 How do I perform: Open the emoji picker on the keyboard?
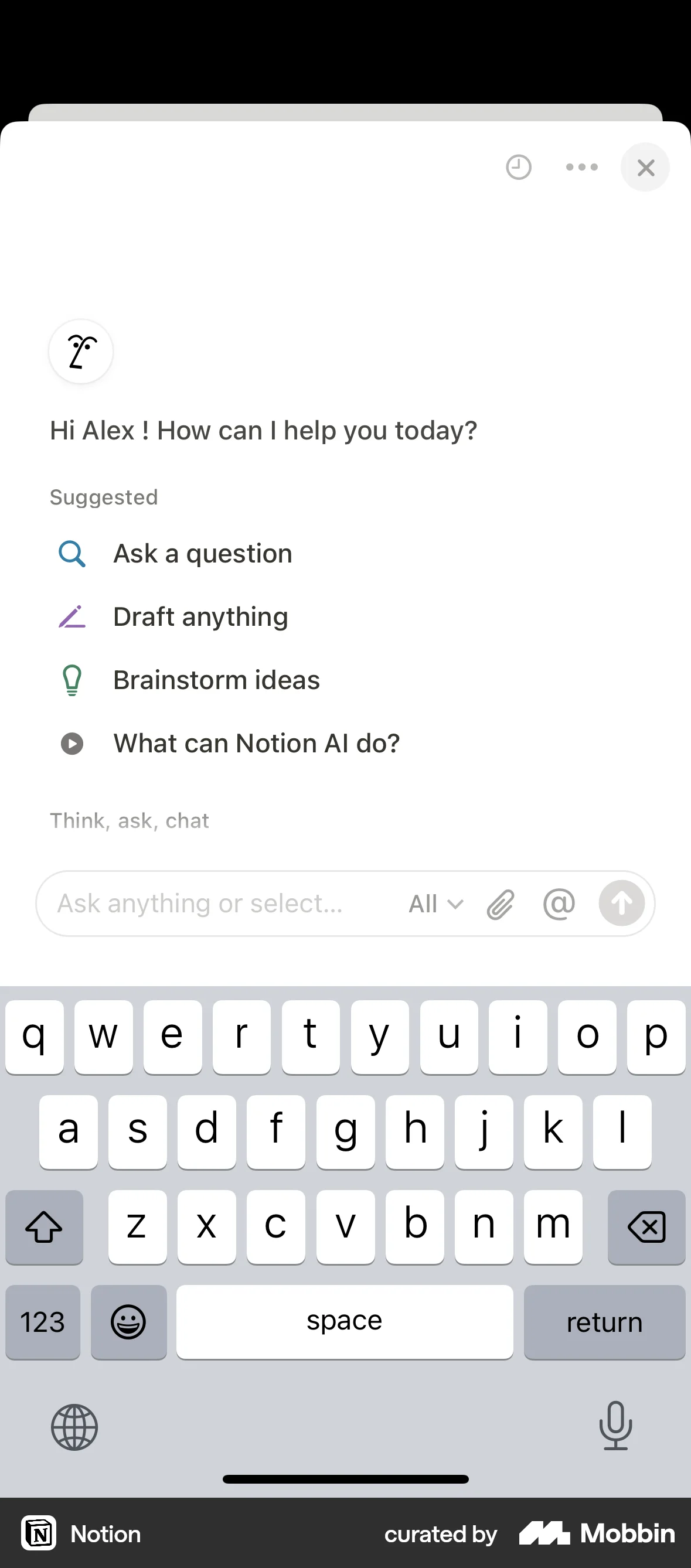tap(128, 1322)
